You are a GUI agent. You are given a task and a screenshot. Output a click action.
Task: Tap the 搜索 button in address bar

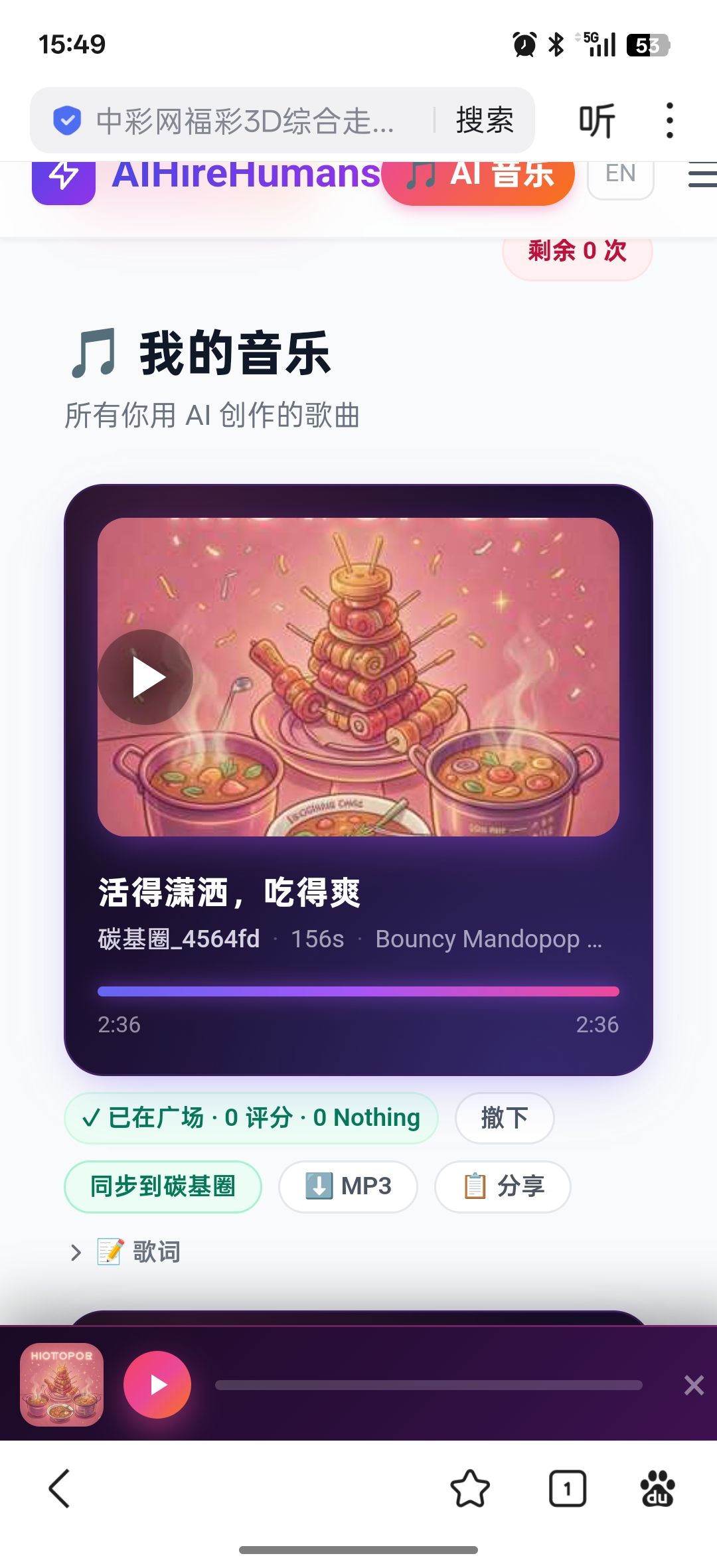click(x=485, y=121)
